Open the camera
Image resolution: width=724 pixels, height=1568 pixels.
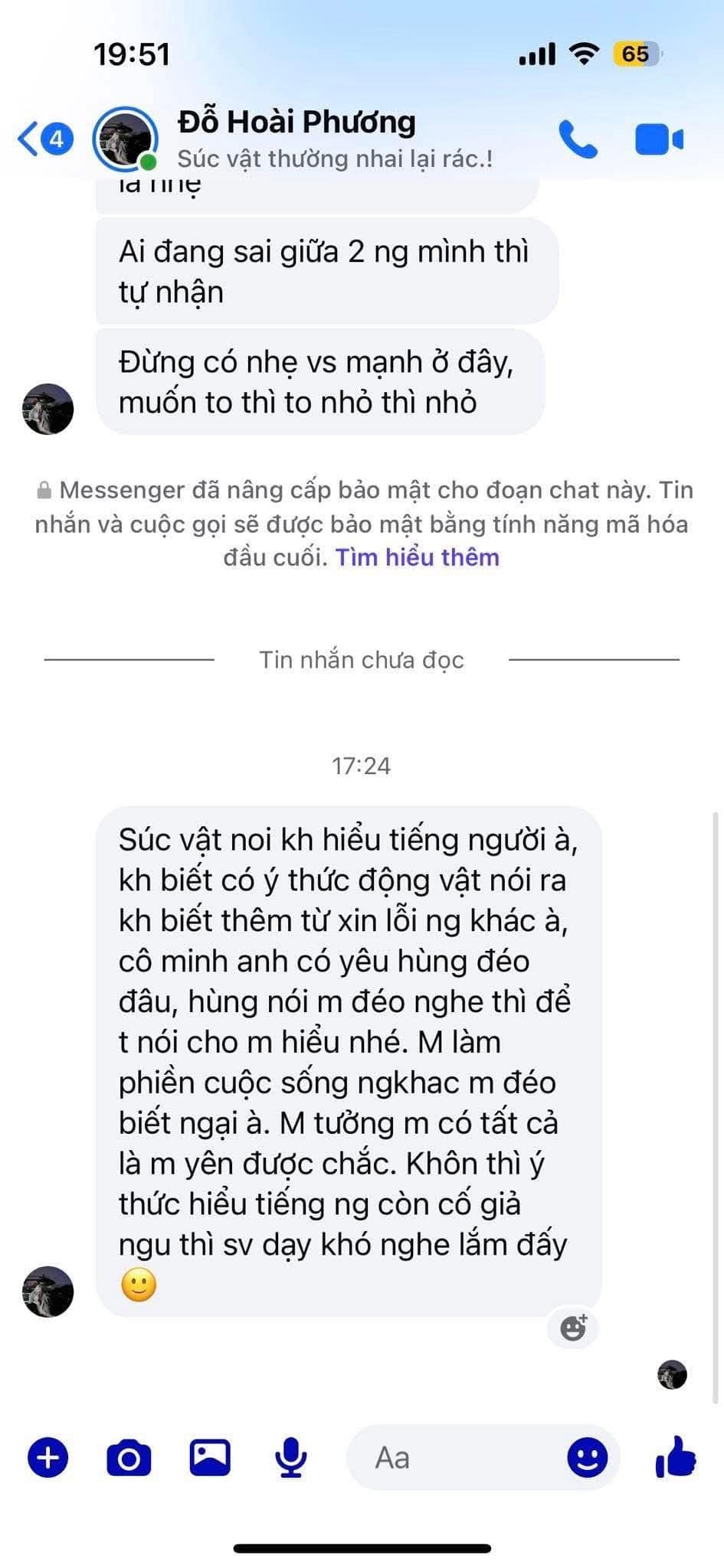pyautogui.click(x=129, y=1458)
